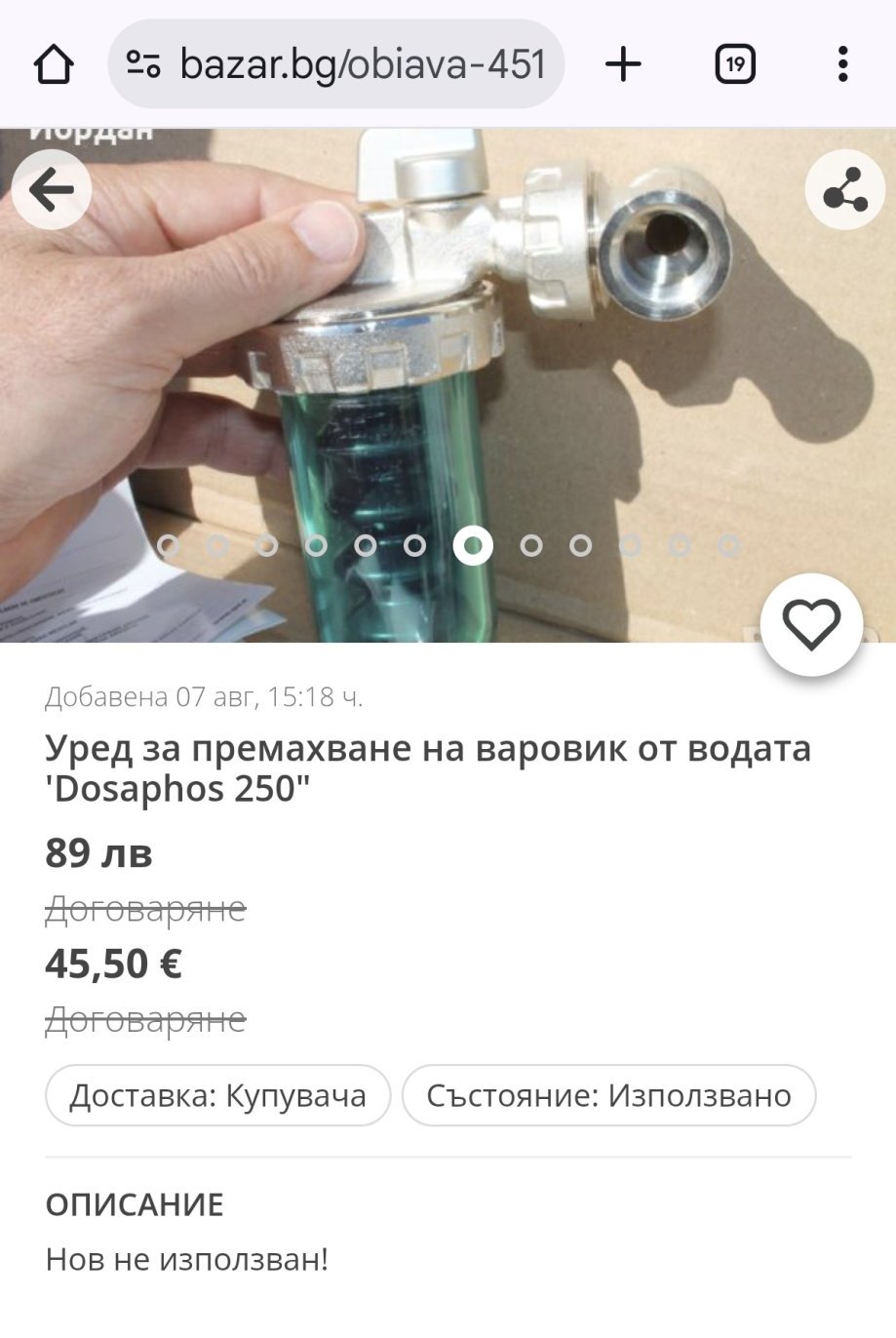Select the last photo indicator dot
896x1338 pixels.
coord(729,546)
